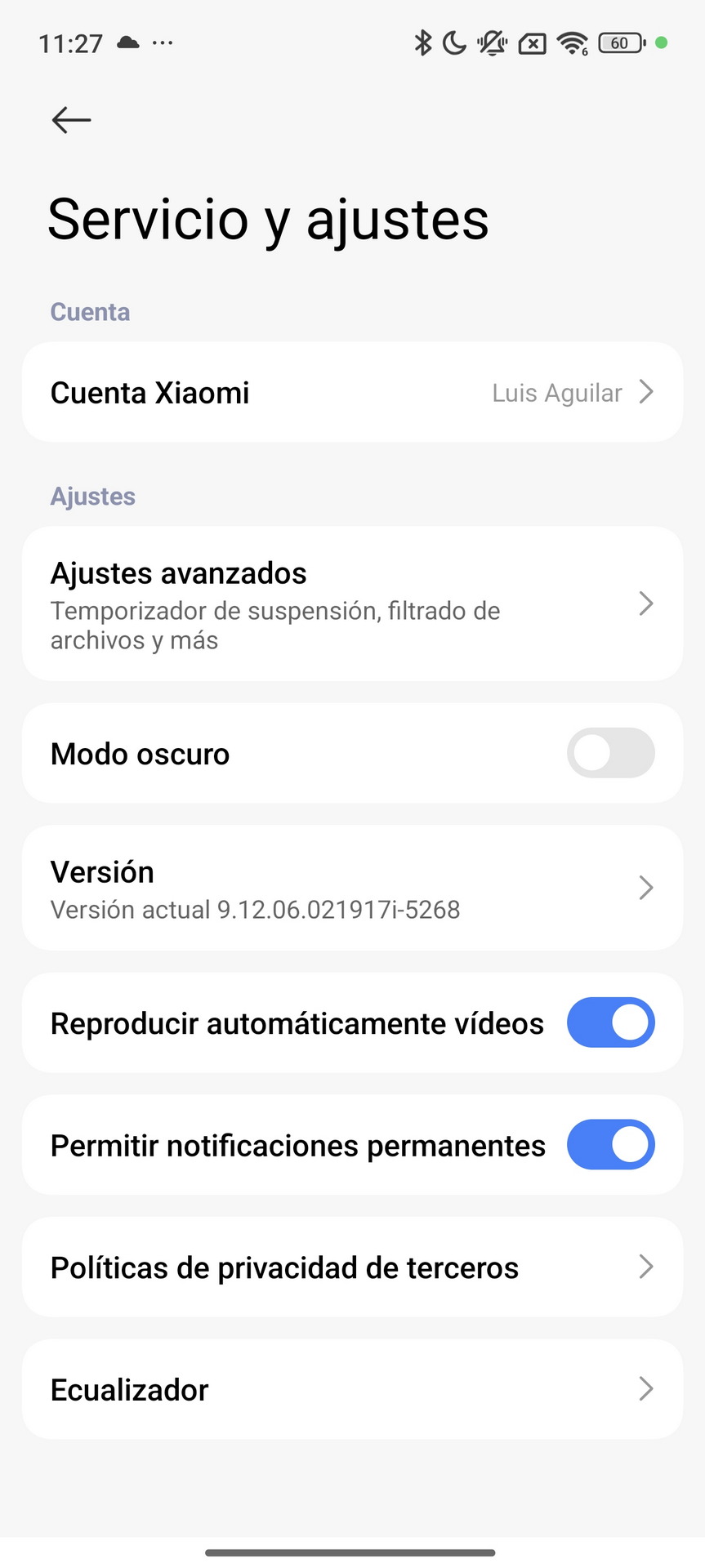Open the Cuenta Xiaomi account row

coord(352,393)
